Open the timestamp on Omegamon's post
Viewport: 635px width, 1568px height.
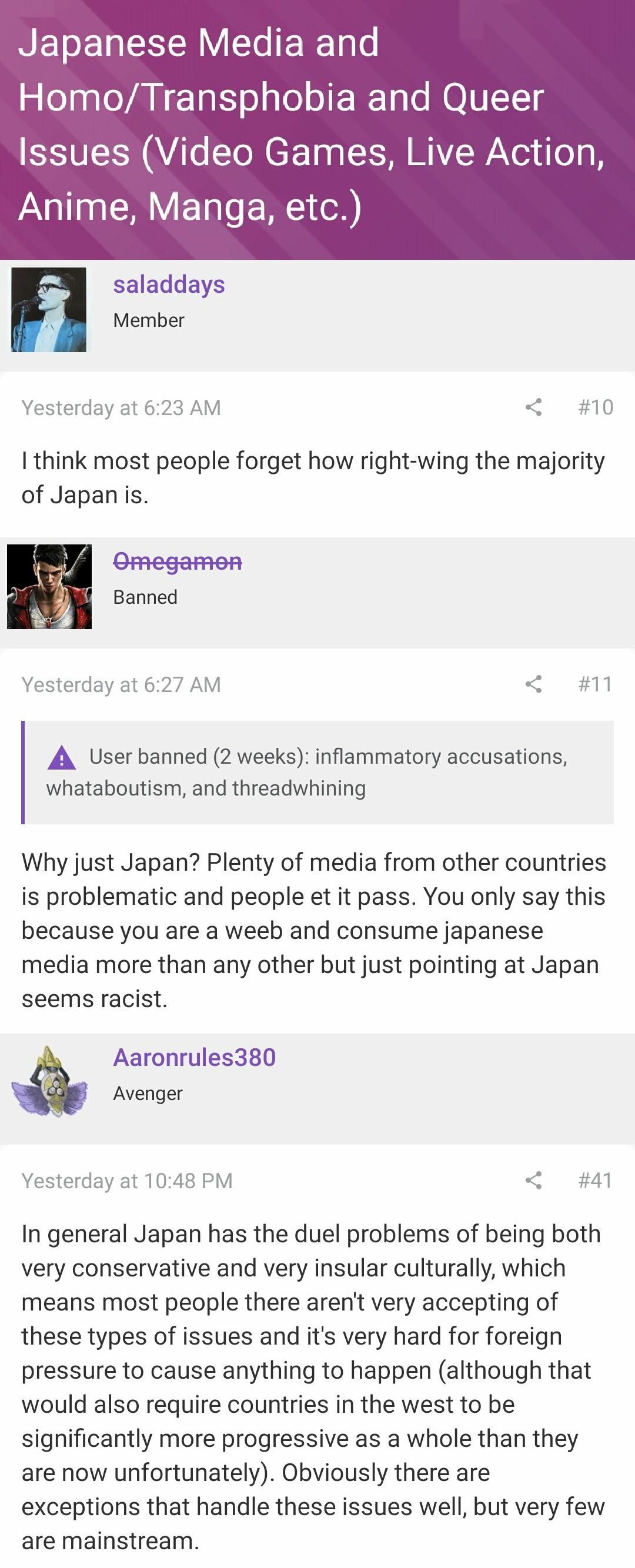pyautogui.click(x=121, y=685)
